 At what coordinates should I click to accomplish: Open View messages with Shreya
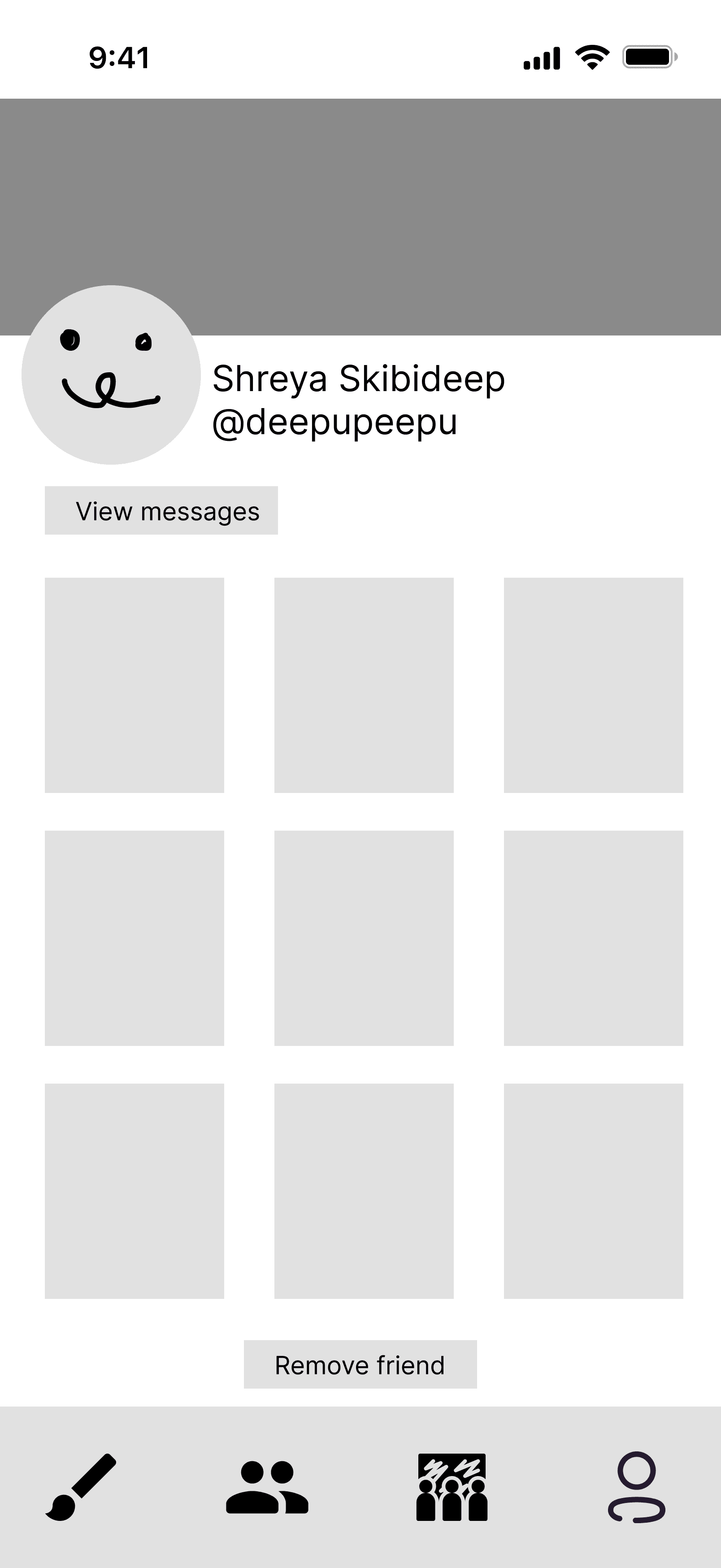[x=161, y=510]
